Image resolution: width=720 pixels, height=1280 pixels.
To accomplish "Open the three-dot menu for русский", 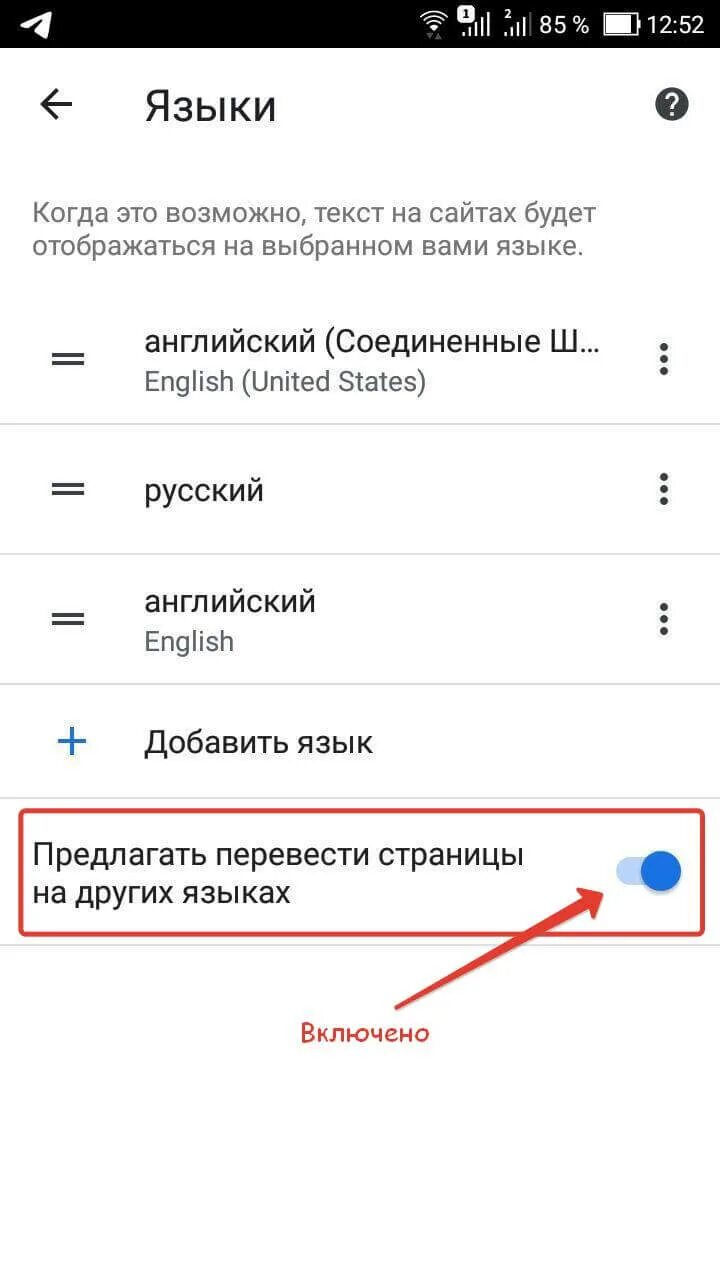I will pos(663,490).
